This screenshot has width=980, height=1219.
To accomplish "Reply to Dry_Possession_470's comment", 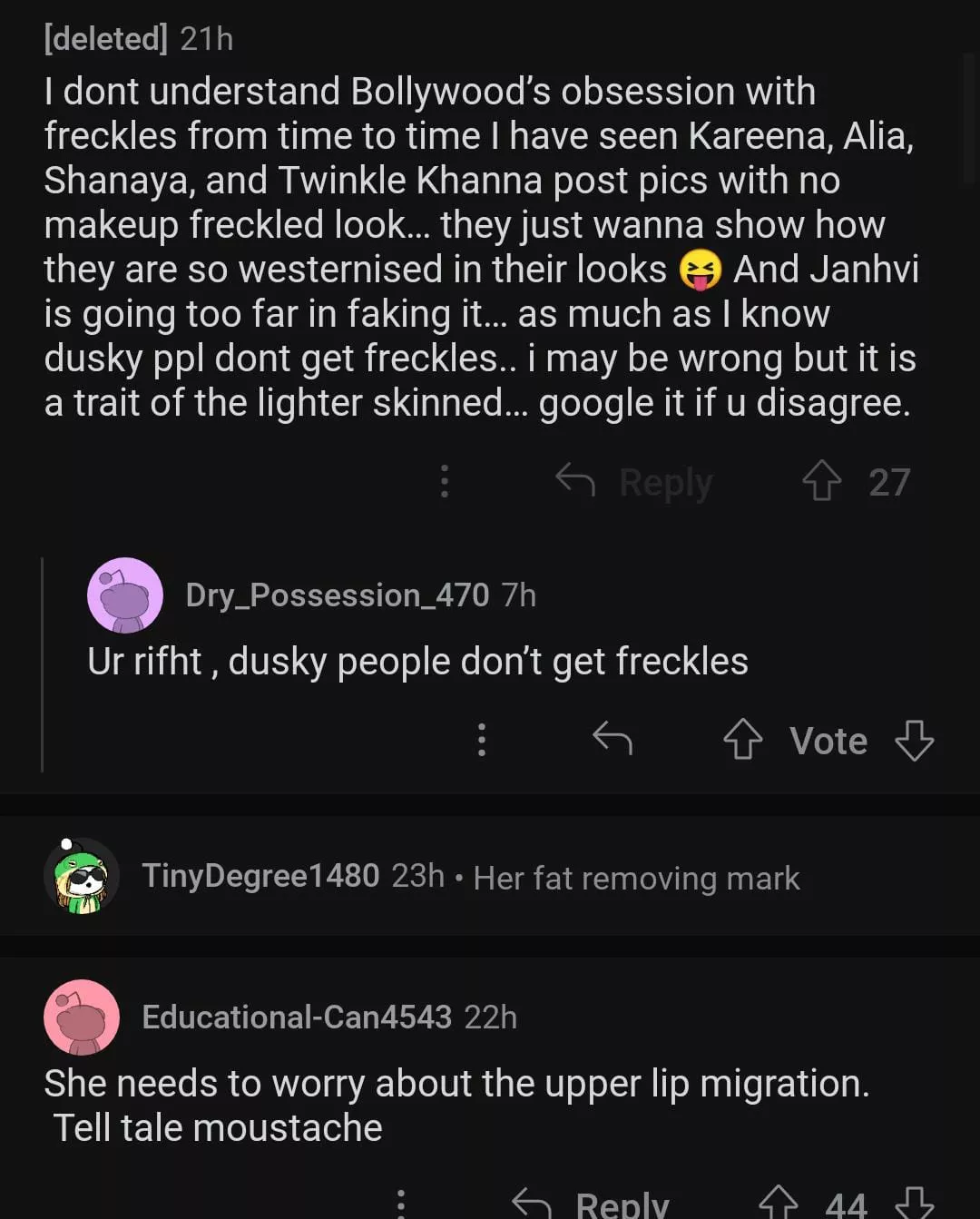I will click(612, 740).
